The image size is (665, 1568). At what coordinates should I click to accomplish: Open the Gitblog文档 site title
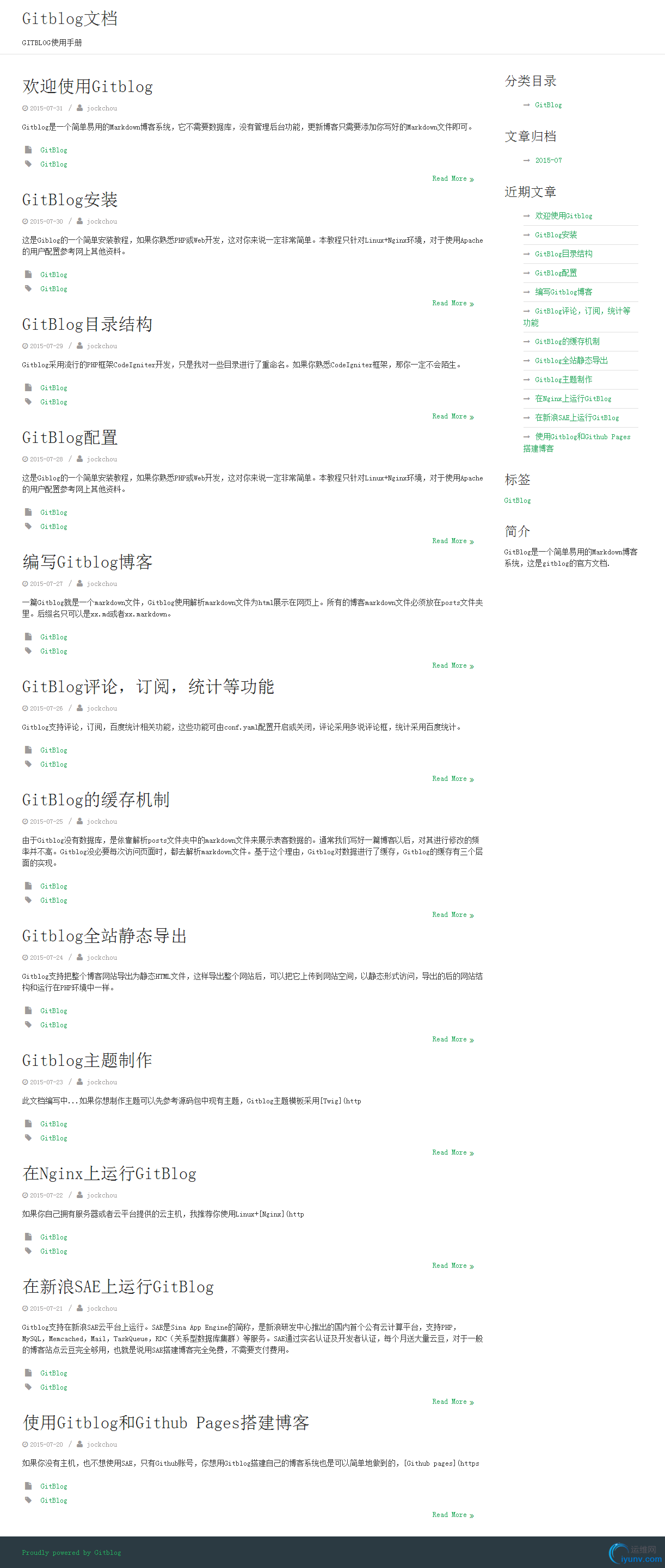coord(70,19)
